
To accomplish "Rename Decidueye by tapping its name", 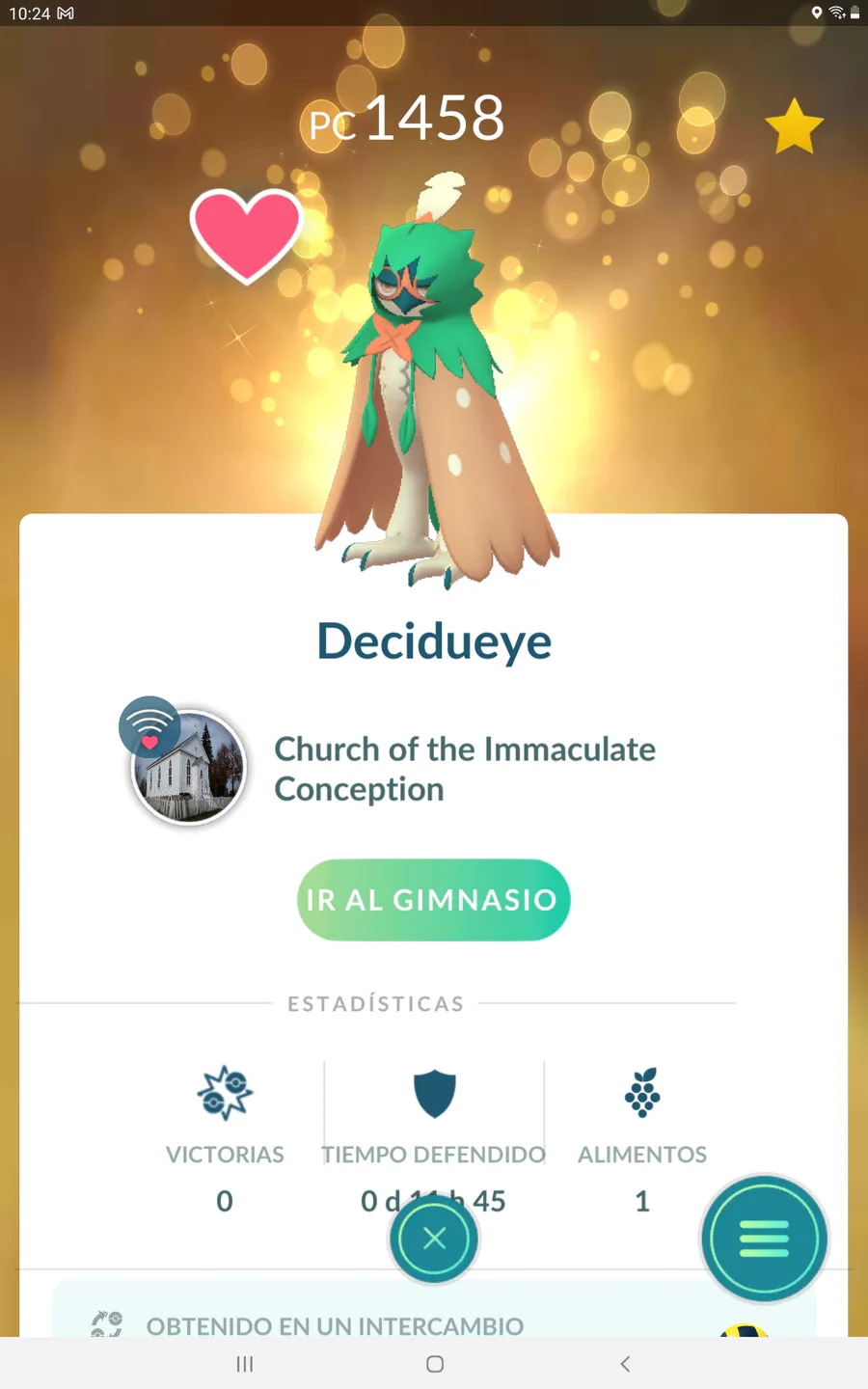I will click(x=434, y=641).
